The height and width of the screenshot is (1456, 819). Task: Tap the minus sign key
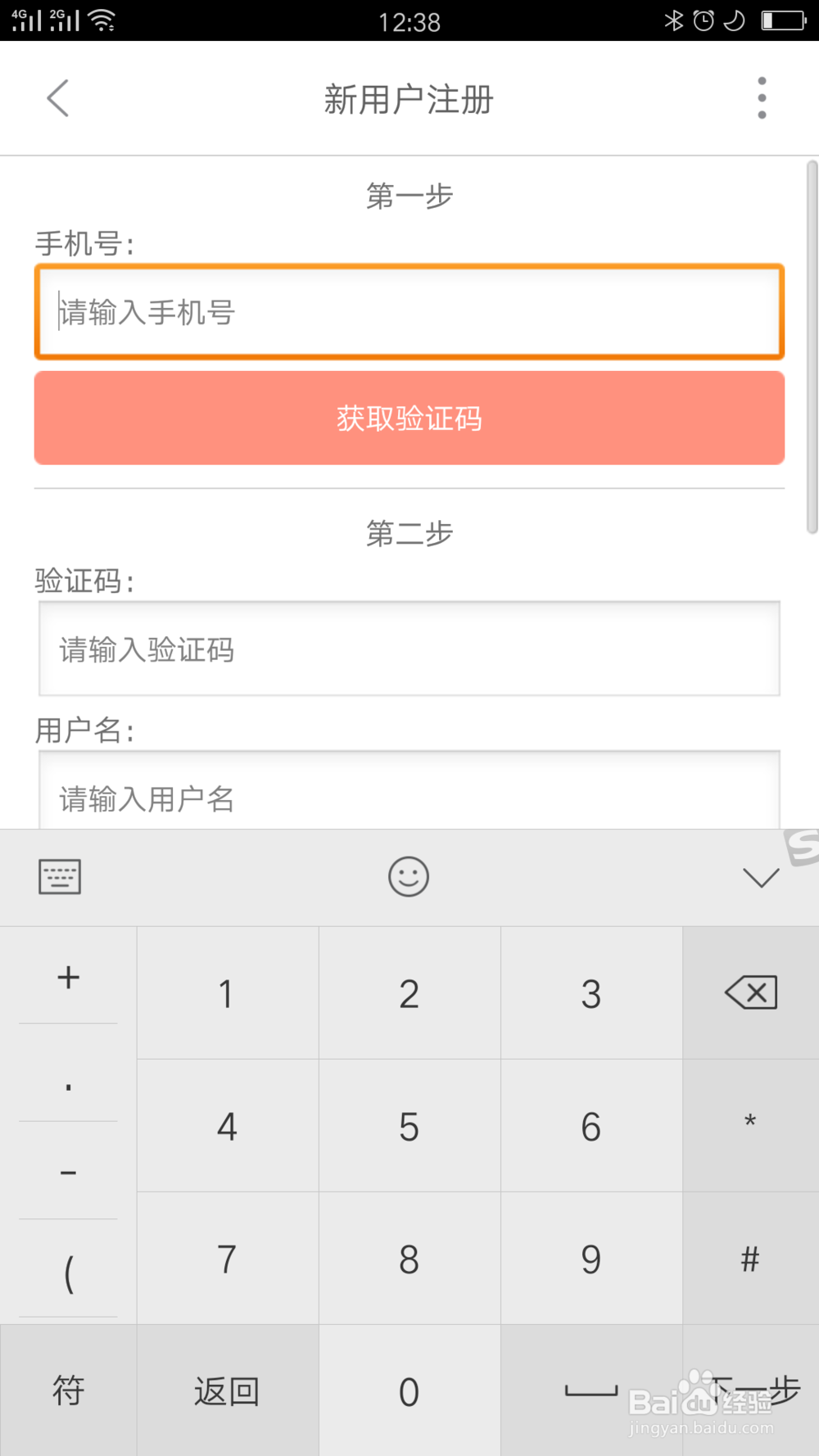tap(68, 1173)
